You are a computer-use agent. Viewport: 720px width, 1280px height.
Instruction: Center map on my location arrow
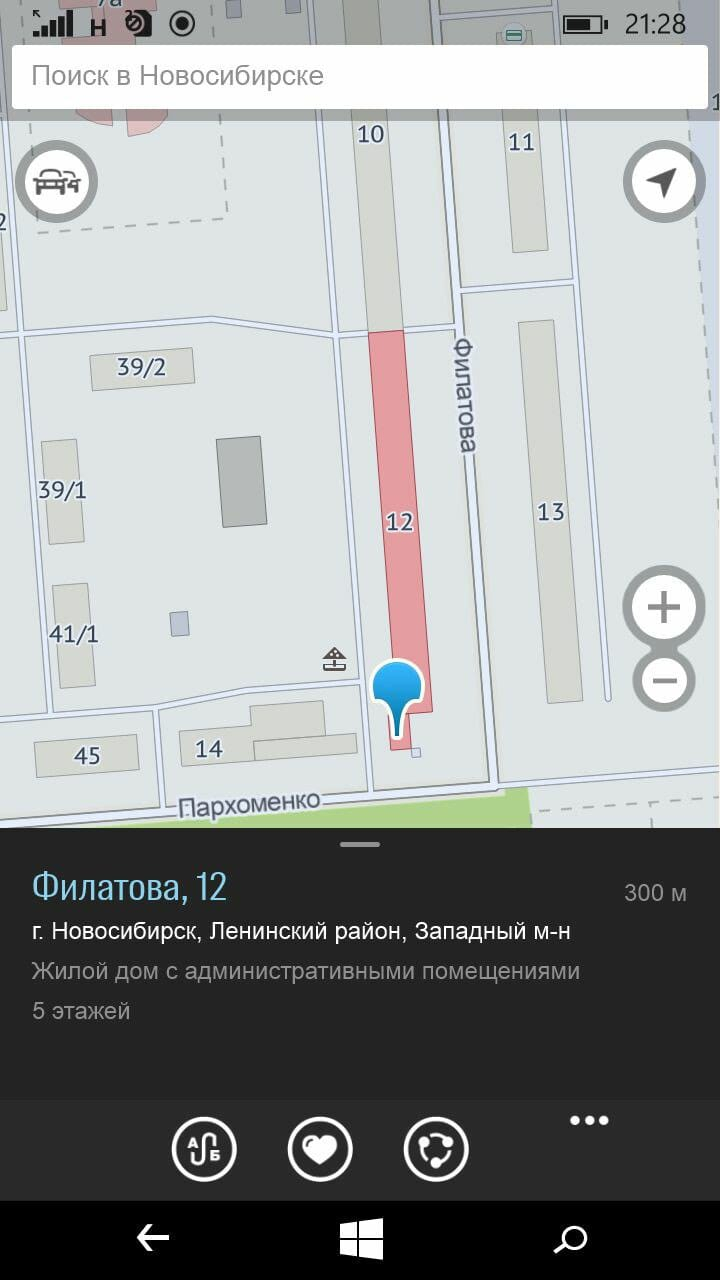[x=664, y=182]
